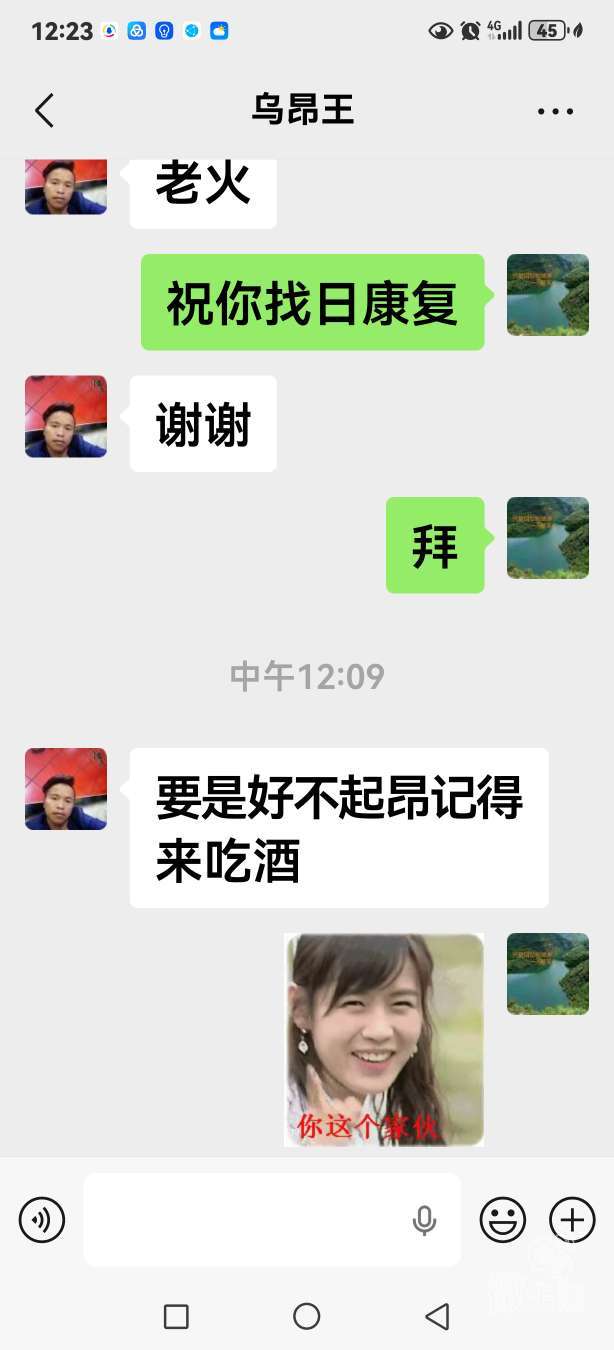Go back from the 乌昂王 chat

[44, 111]
